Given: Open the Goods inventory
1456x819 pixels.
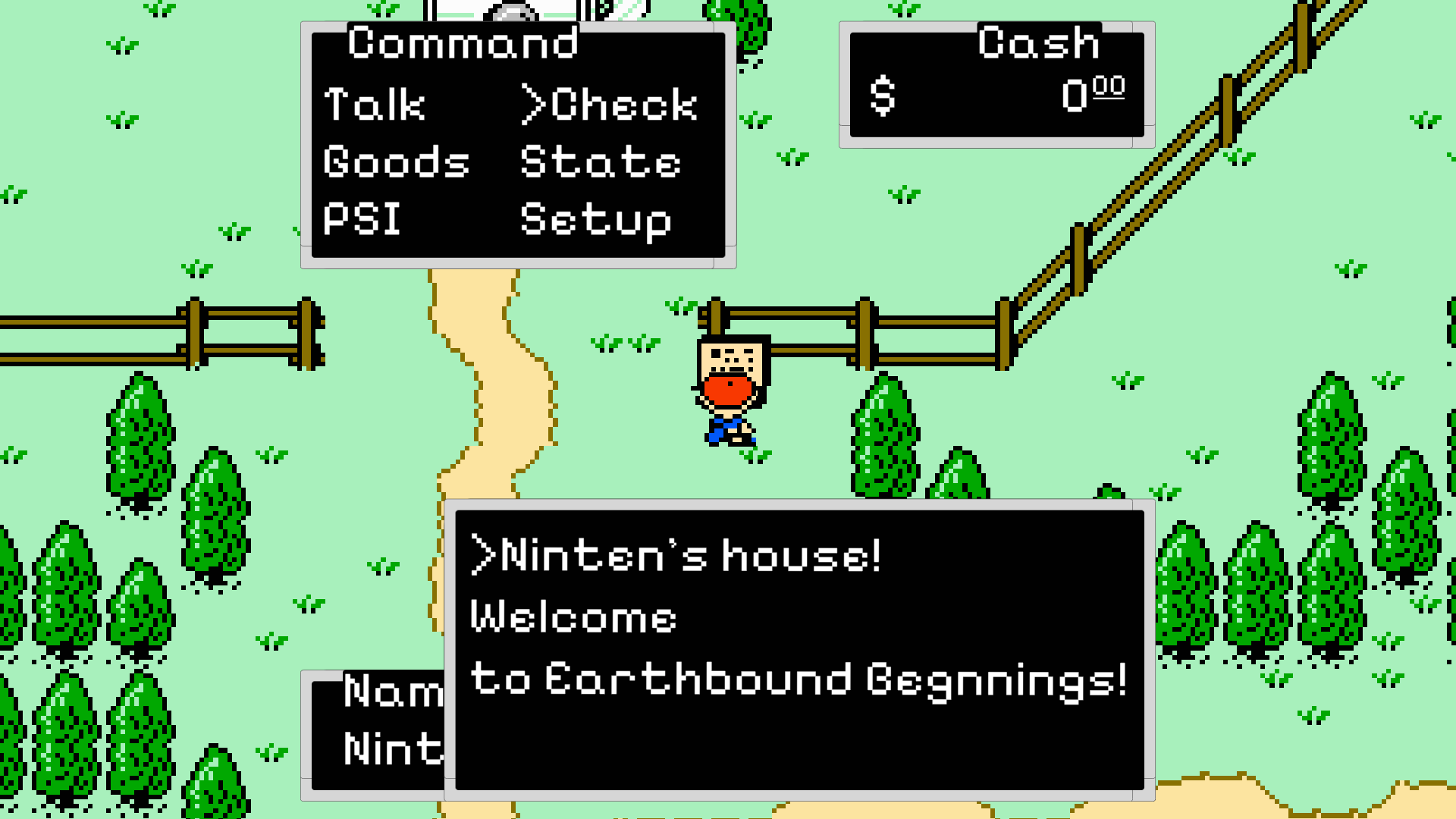Looking at the screenshot, I should [396, 162].
